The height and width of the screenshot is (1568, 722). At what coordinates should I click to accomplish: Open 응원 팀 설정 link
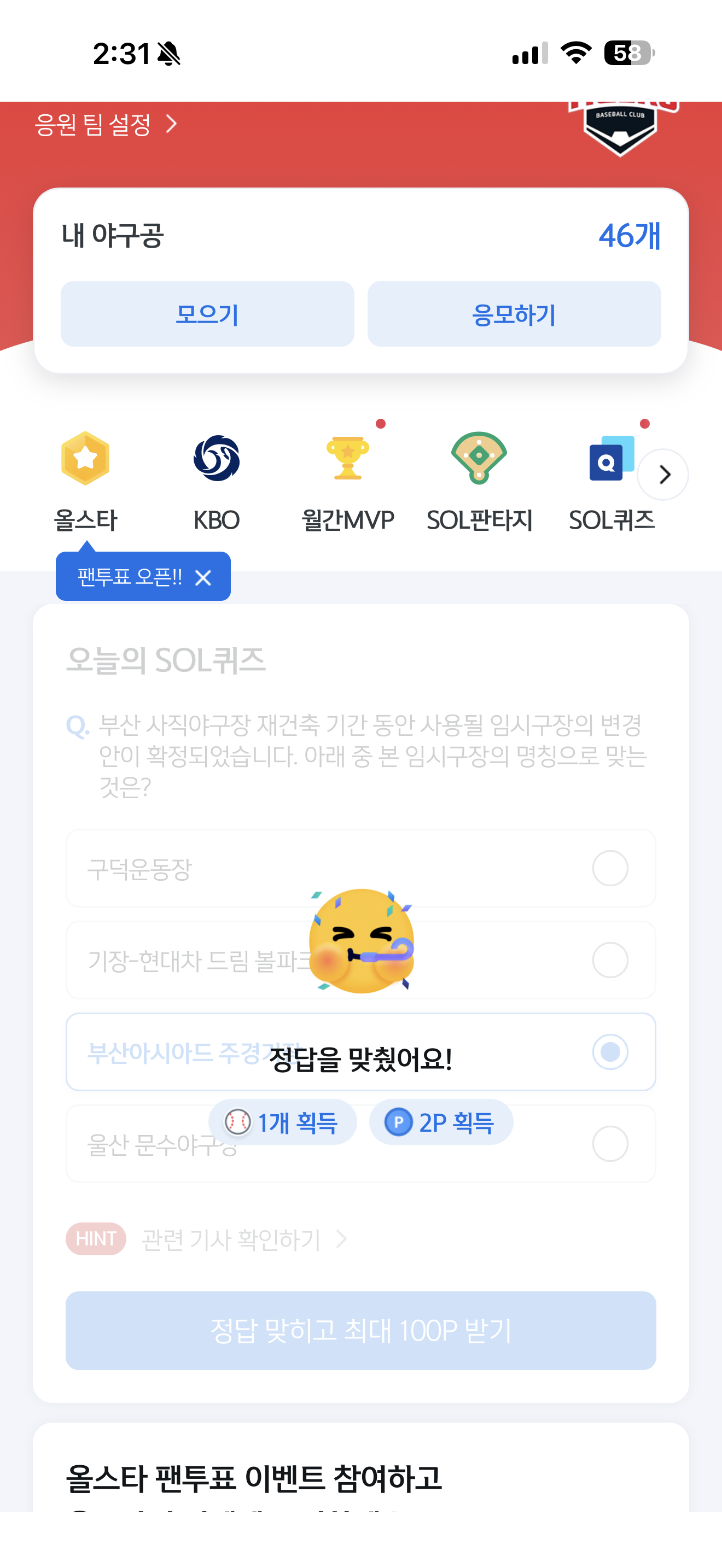point(106,125)
